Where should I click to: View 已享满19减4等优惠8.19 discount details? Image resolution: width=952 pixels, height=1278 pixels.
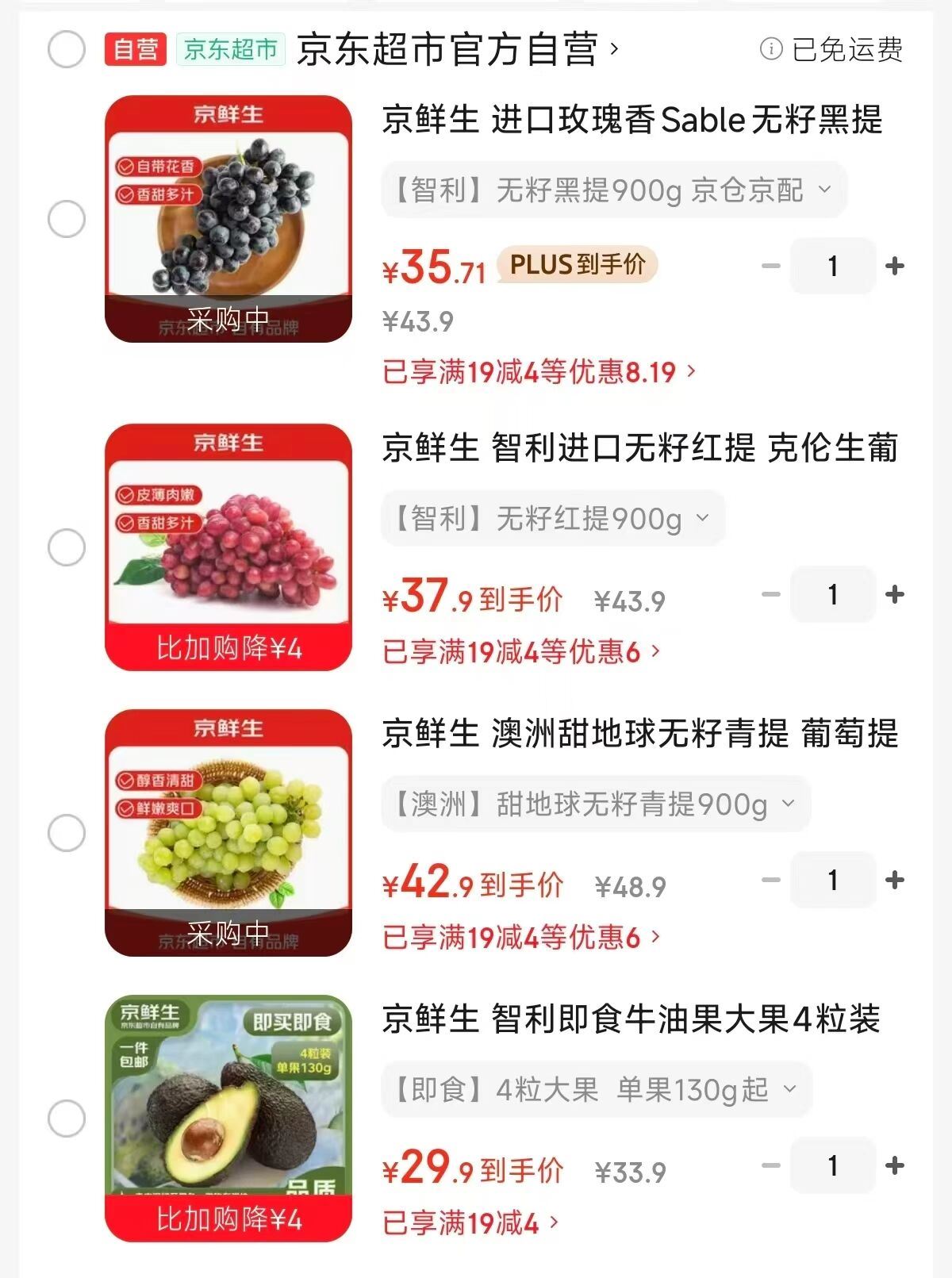tap(539, 371)
